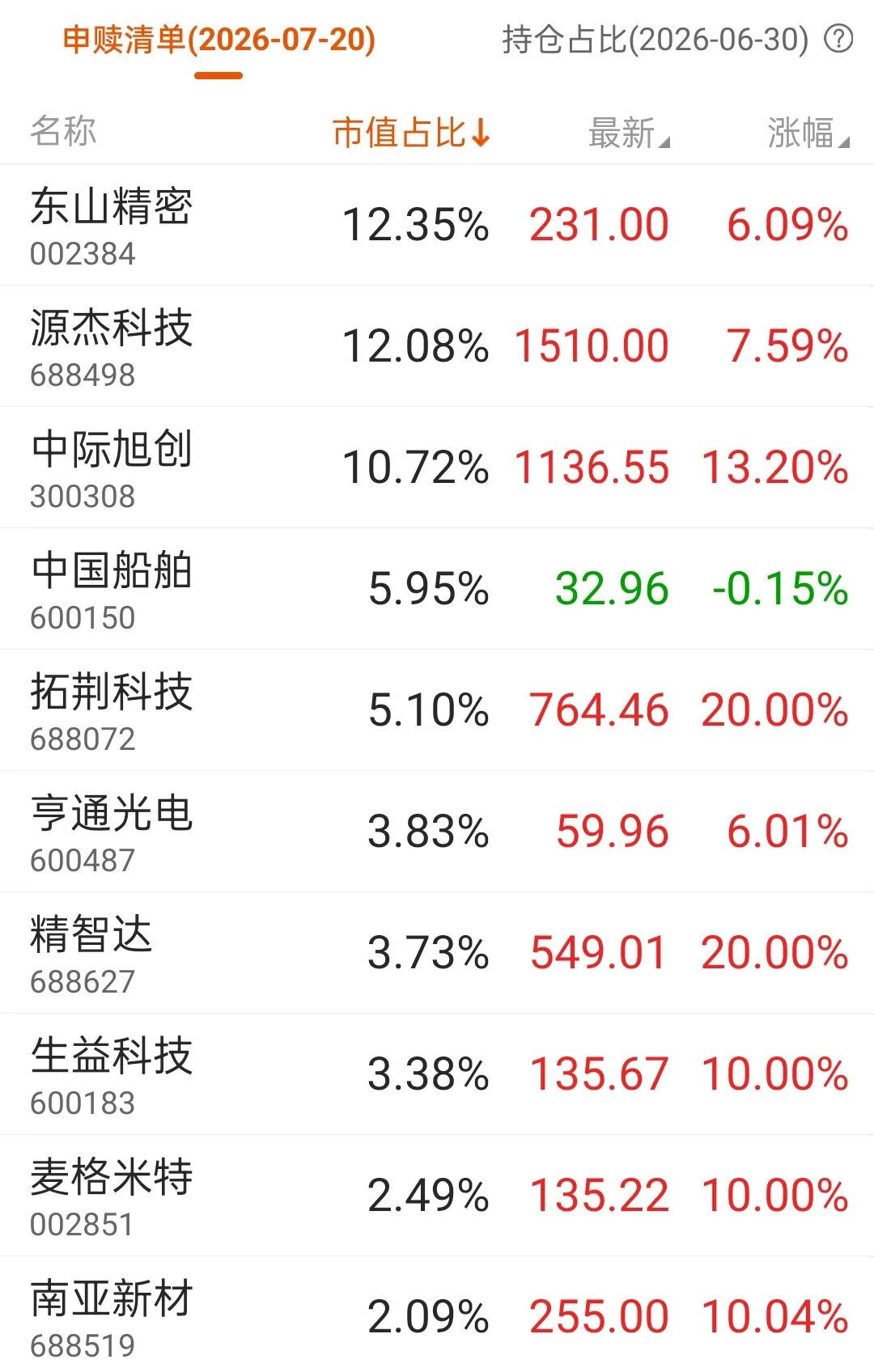This screenshot has height=1372, width=874.
Task: View details for 中际旭创 300308
Action: (x=437, y=468)
